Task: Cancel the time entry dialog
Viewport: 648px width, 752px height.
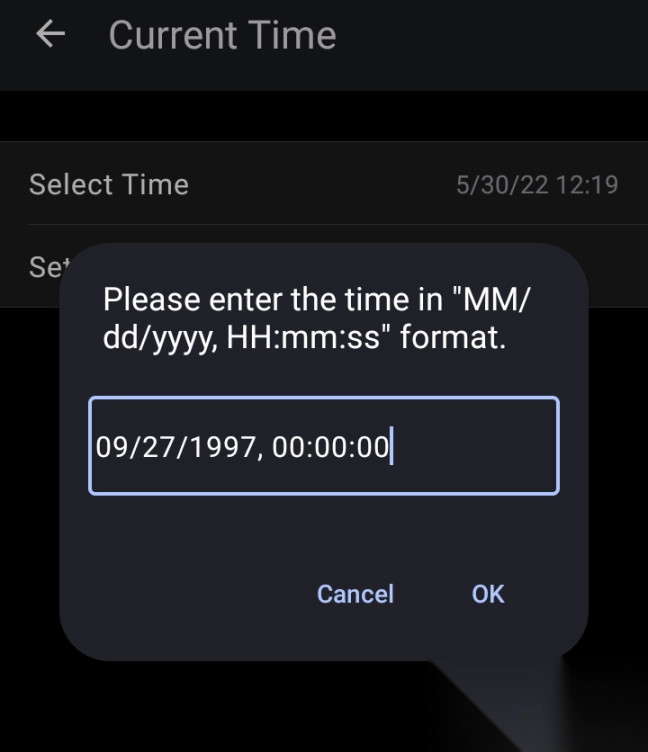Action: tap(355, 594)
